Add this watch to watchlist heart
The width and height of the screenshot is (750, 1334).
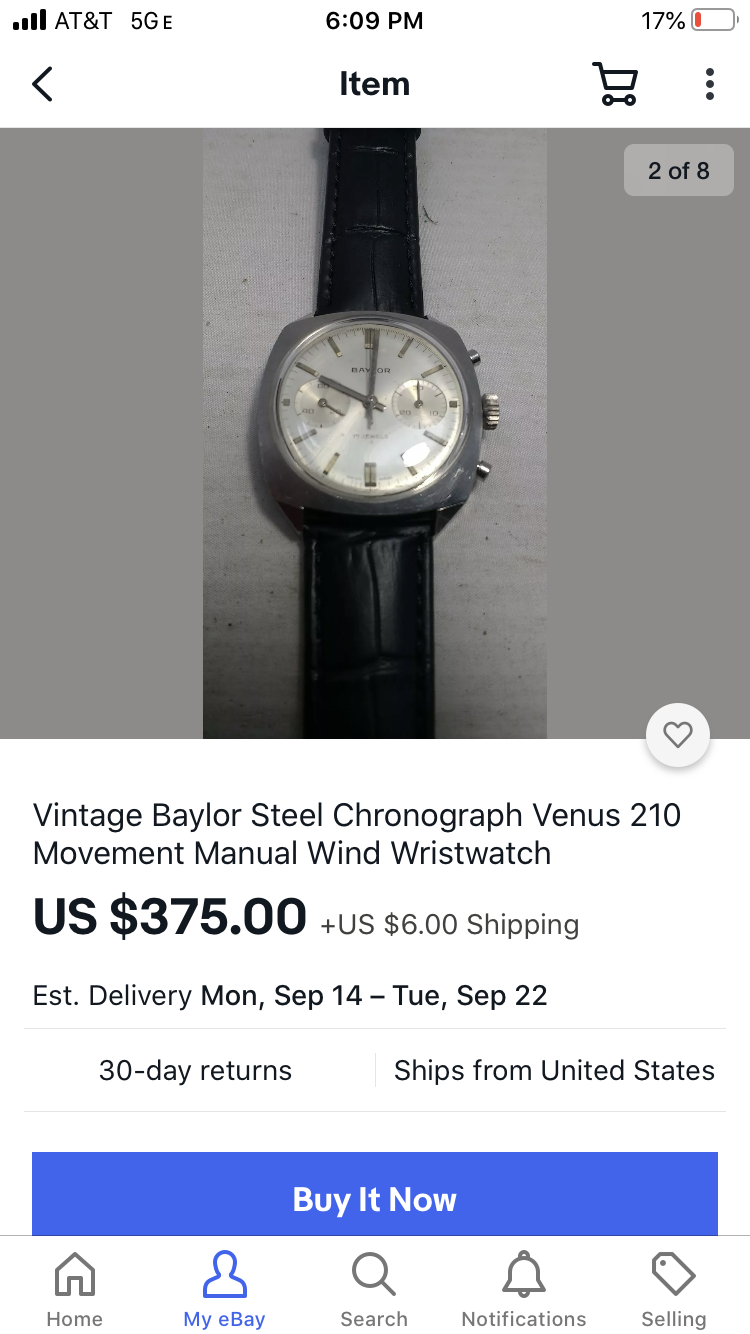tap(678, 736)
